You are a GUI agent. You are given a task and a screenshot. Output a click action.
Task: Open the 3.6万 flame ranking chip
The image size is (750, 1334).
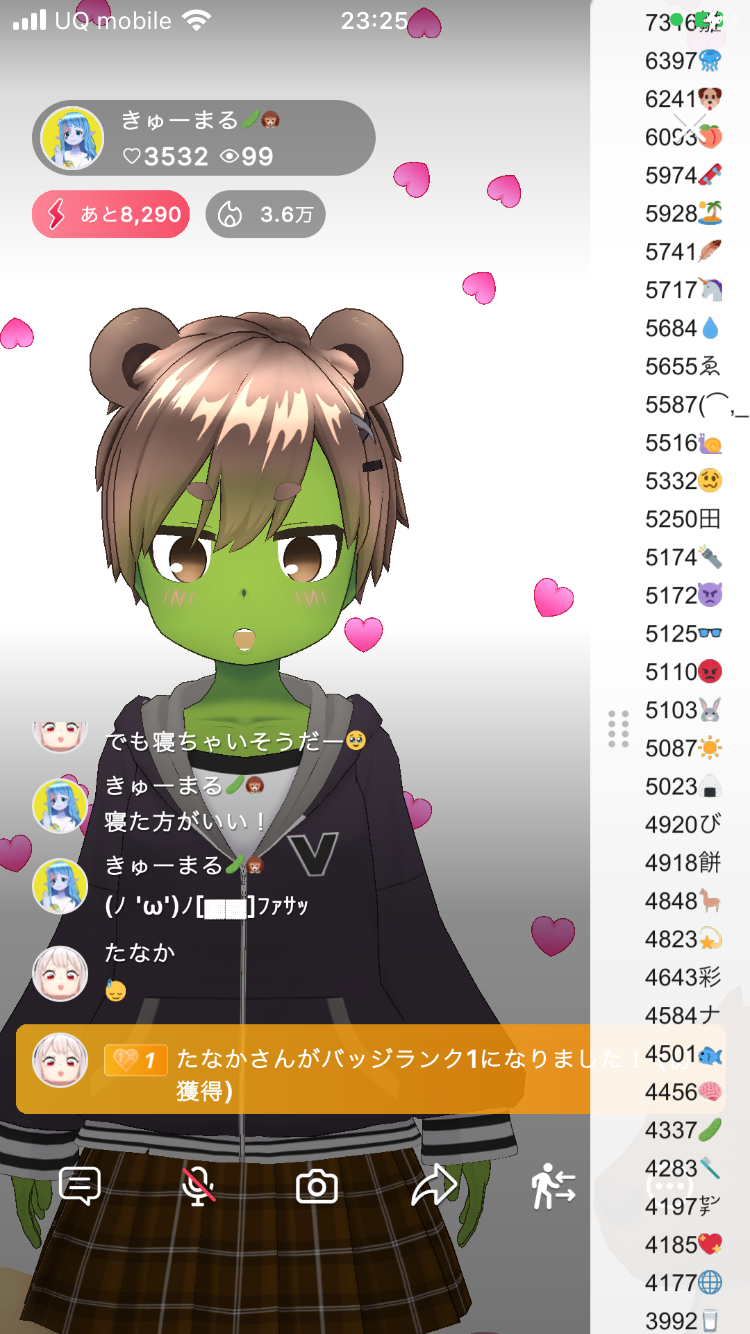[x=265, y=214]
